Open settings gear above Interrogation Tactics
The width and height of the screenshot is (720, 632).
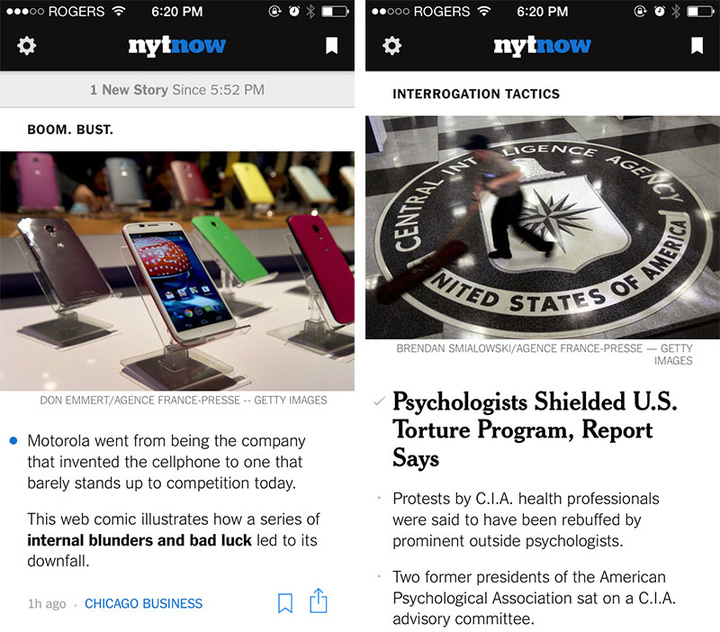point(392,46)
